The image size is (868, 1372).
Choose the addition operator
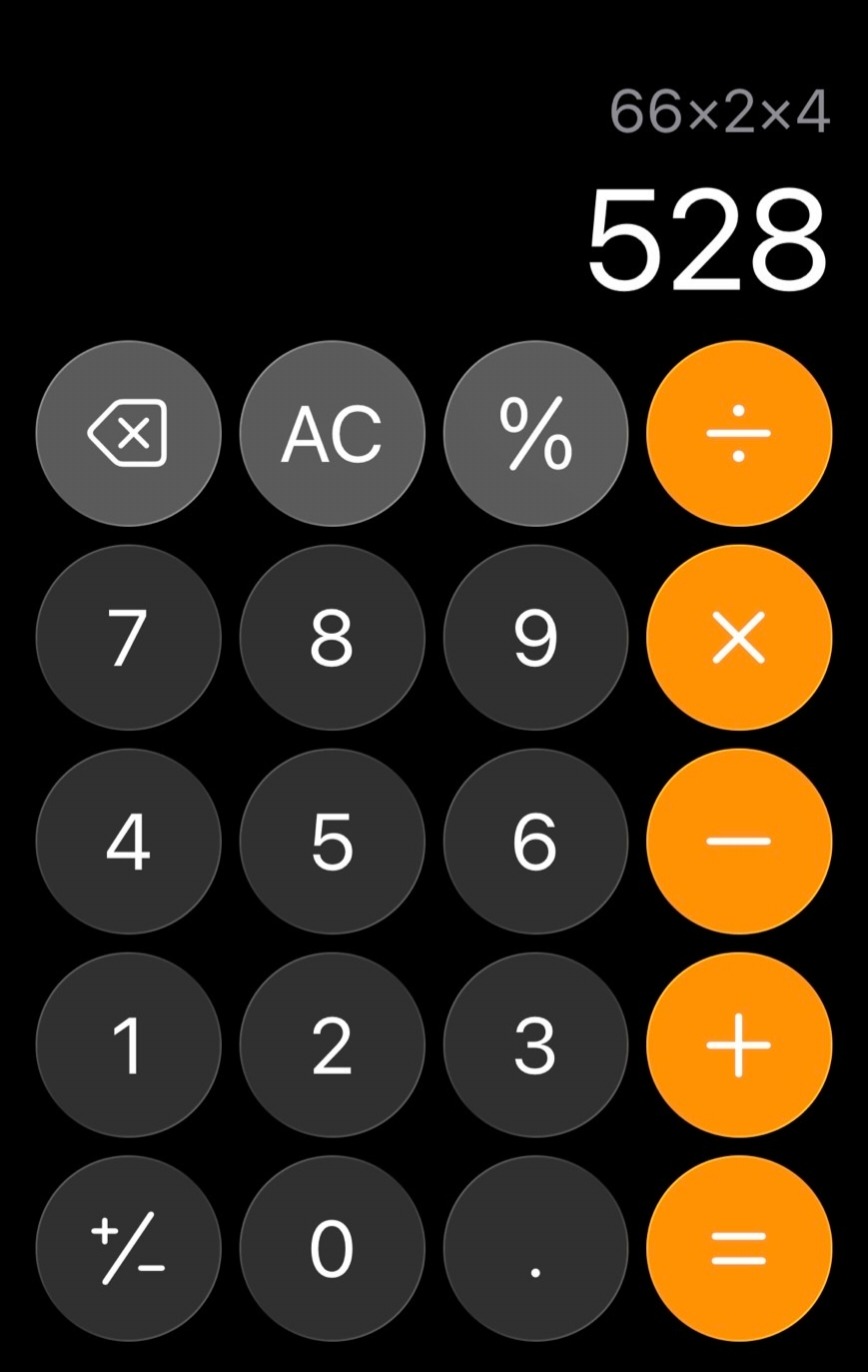(x=739, y=1046)
